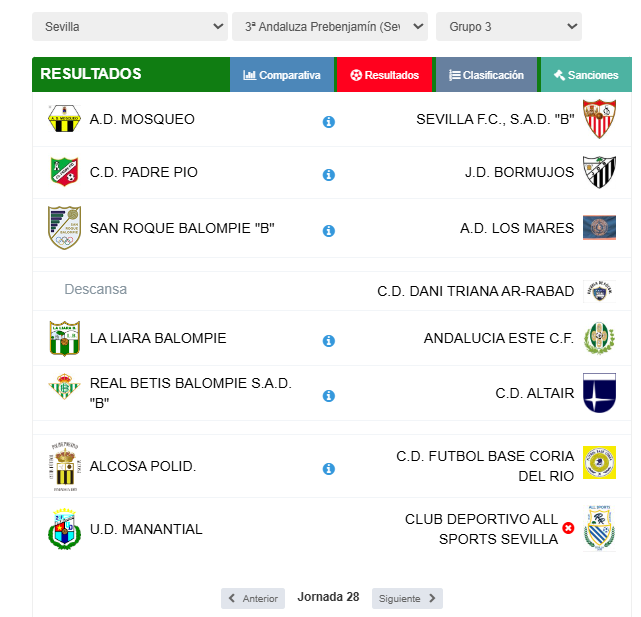Tap red icon beside Club Deportivo All Sports Sevilla
The image size is (641, 617).
click(x=568, y=527)
